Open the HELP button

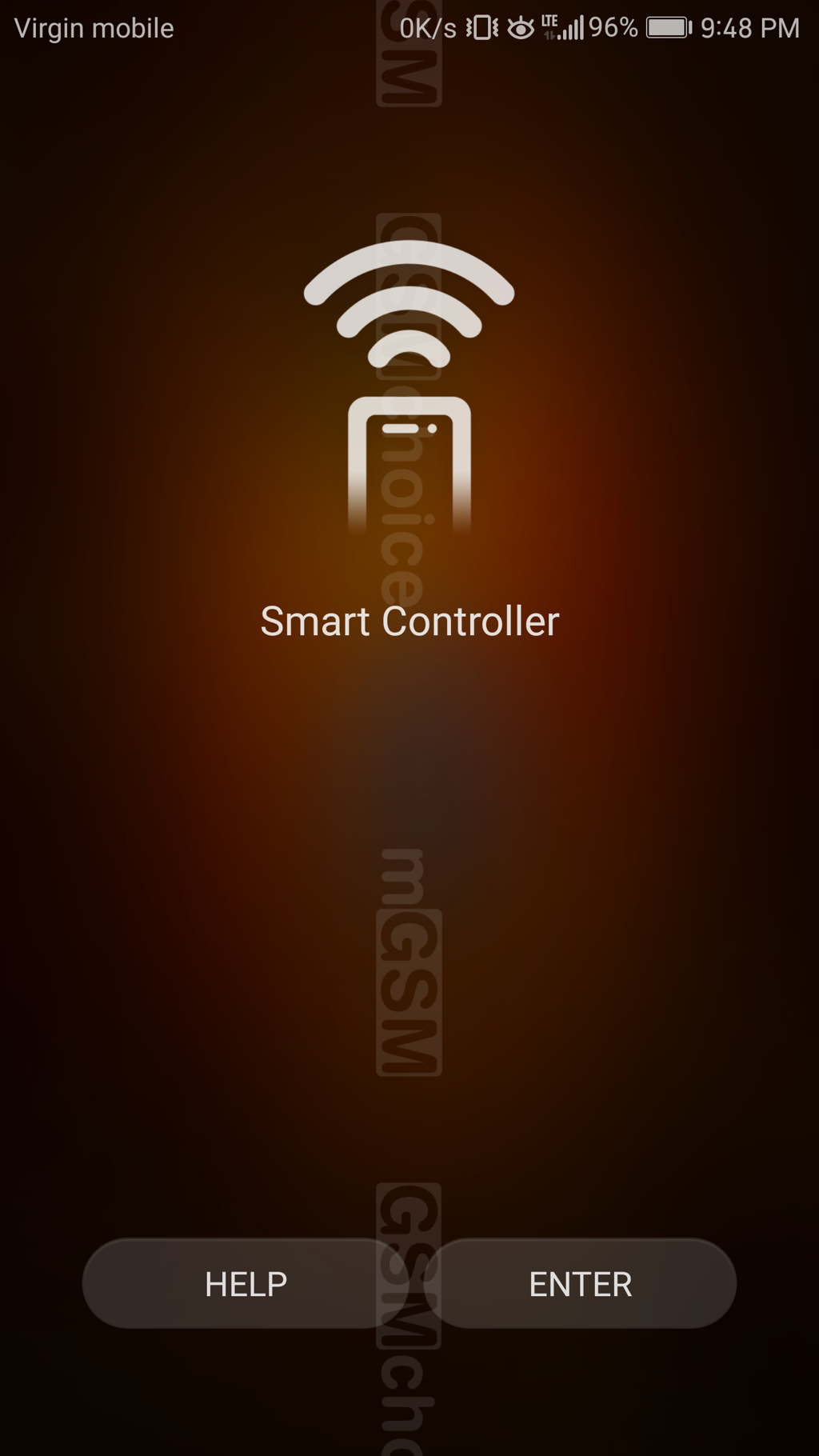245,1284
